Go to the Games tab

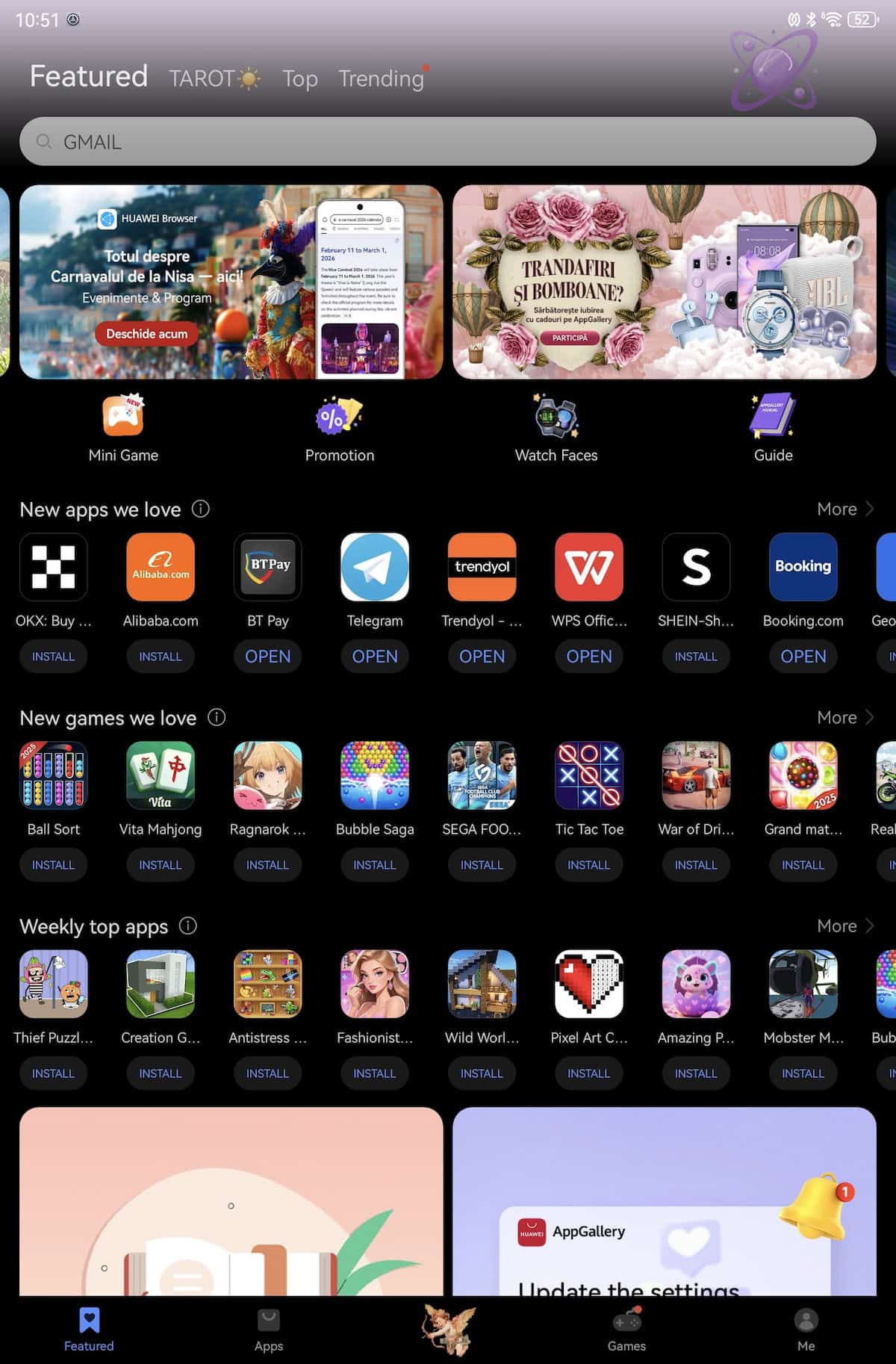[626, 1330]
